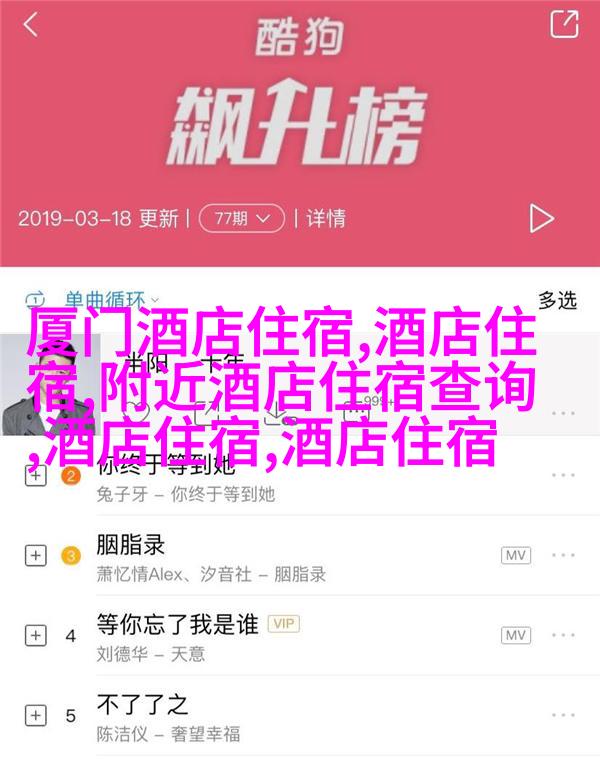Toggle the 单曲循环 play mode
600x759 pixels.
click(x=90, y=299)
